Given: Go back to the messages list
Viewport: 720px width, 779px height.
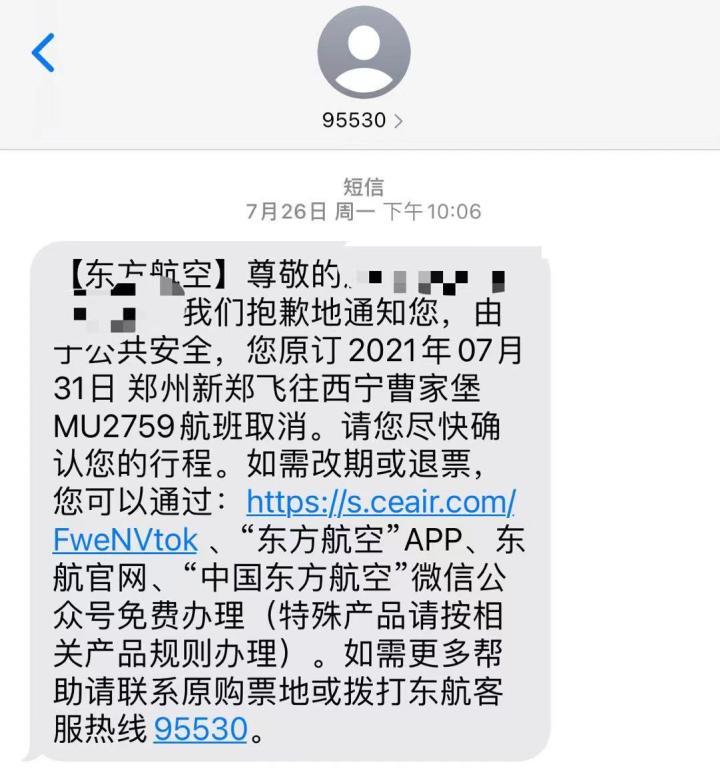Looking at the screenshot, I should click(x=43, y=52).
